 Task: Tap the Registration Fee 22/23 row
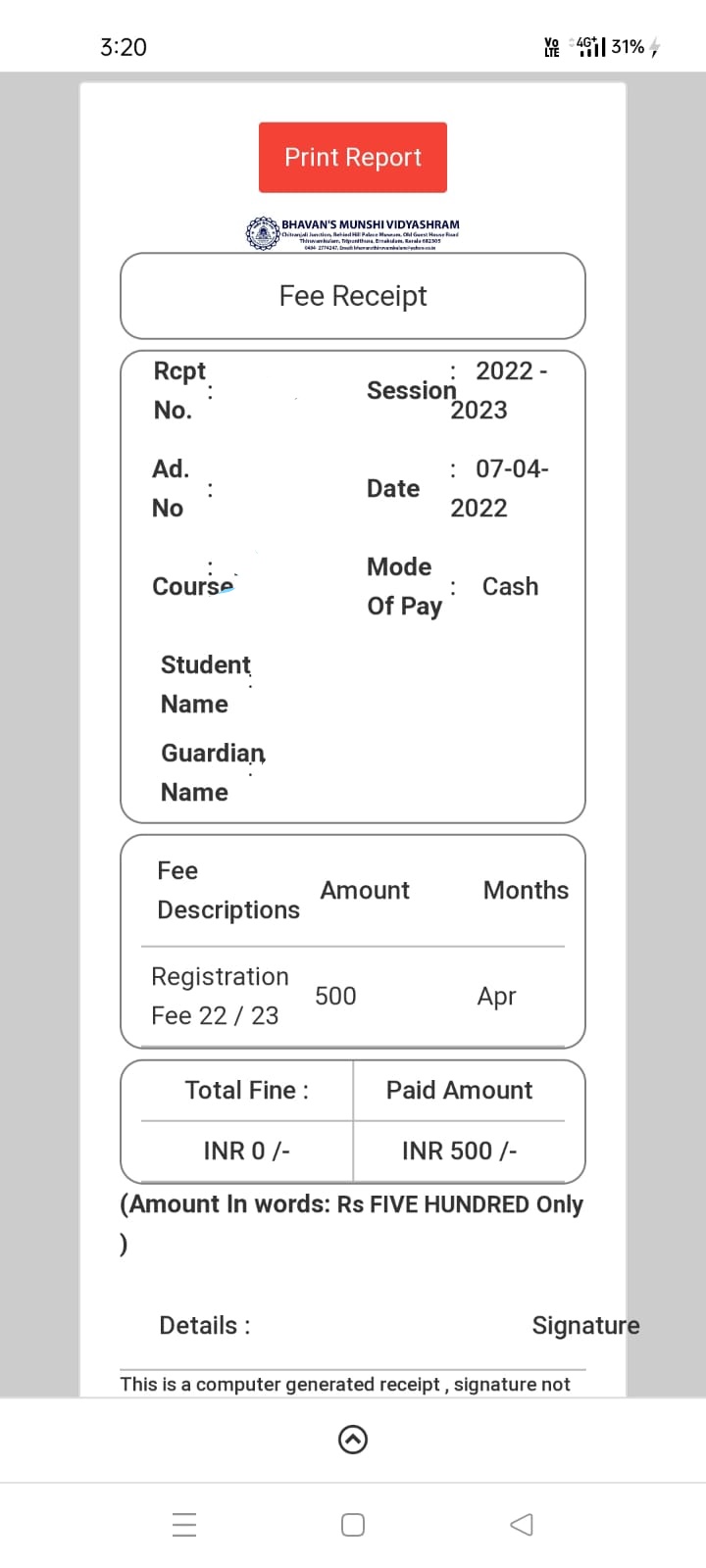click(220, 996)
